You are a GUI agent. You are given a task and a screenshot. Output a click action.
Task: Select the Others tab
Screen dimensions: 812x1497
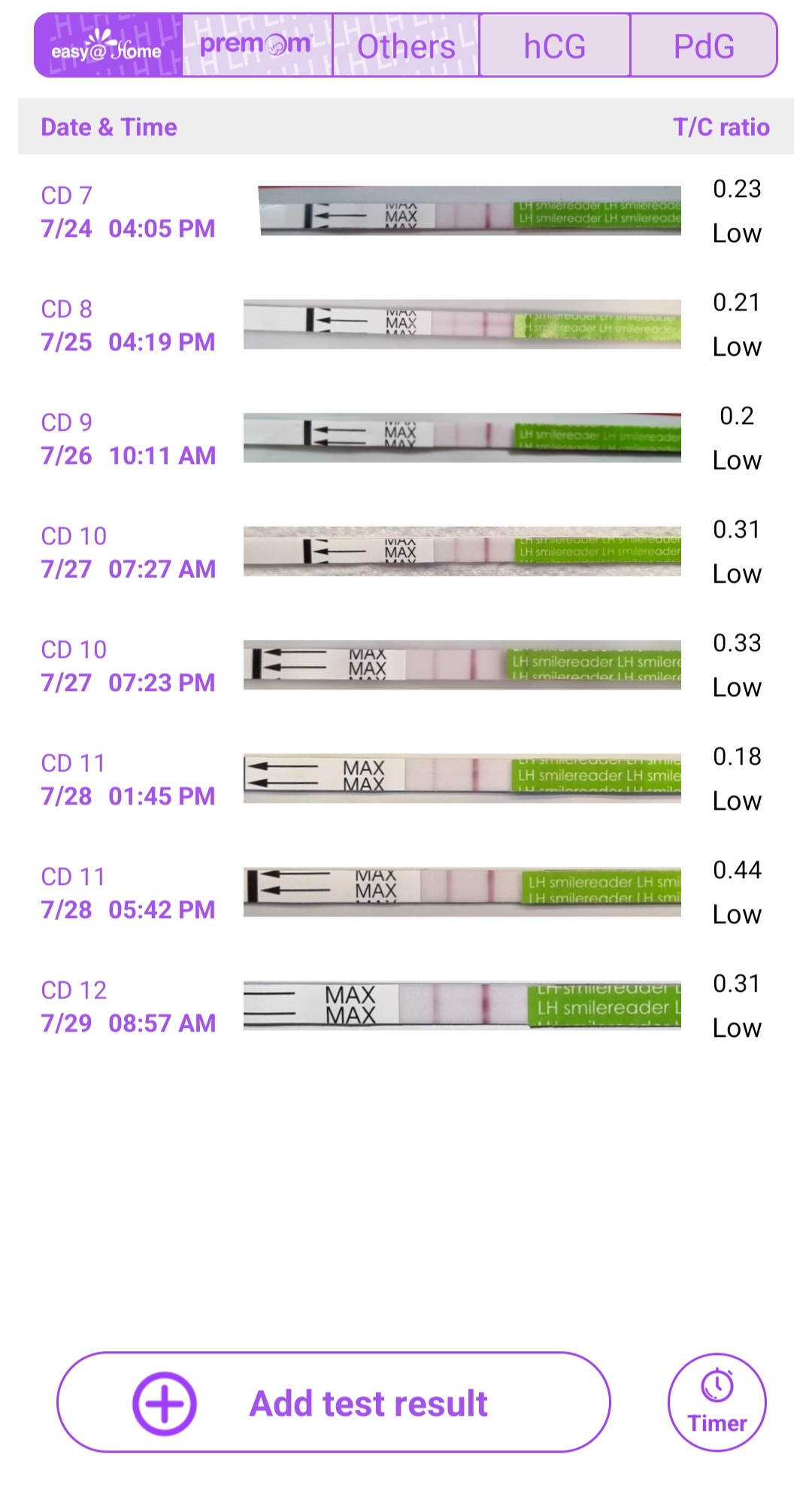pos(406,47)
